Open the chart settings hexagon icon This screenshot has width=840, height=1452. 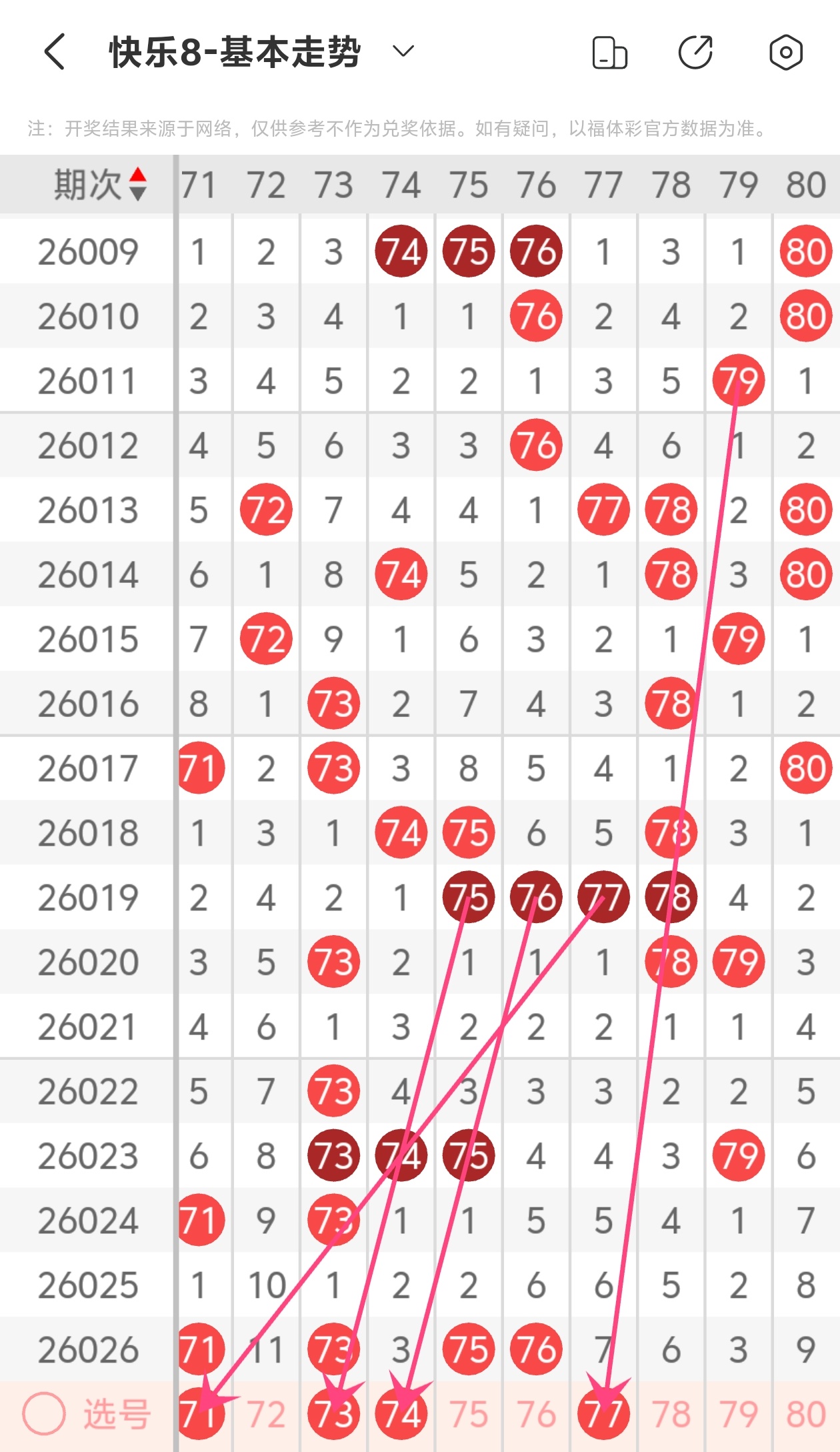785,52
